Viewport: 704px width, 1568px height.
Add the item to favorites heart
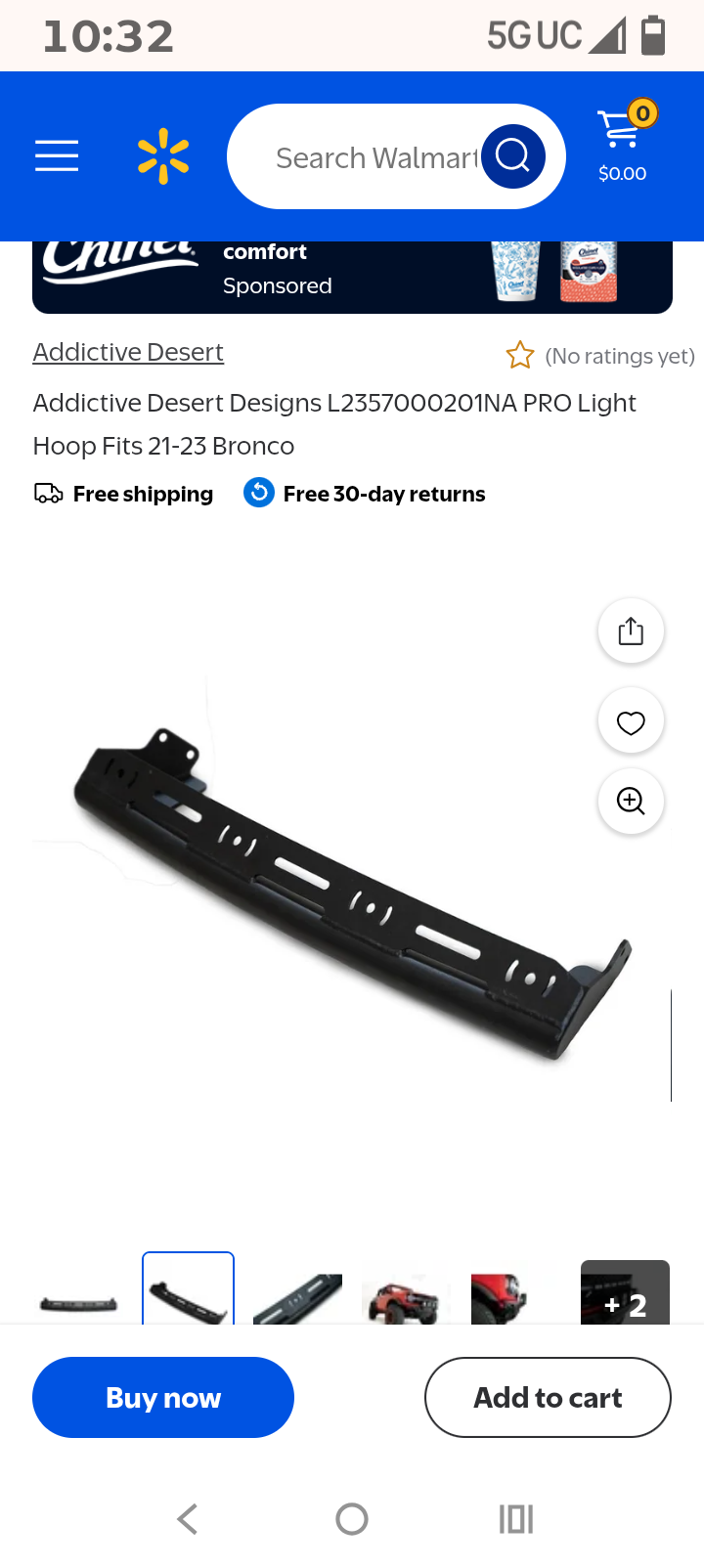[x=631, y=722]
